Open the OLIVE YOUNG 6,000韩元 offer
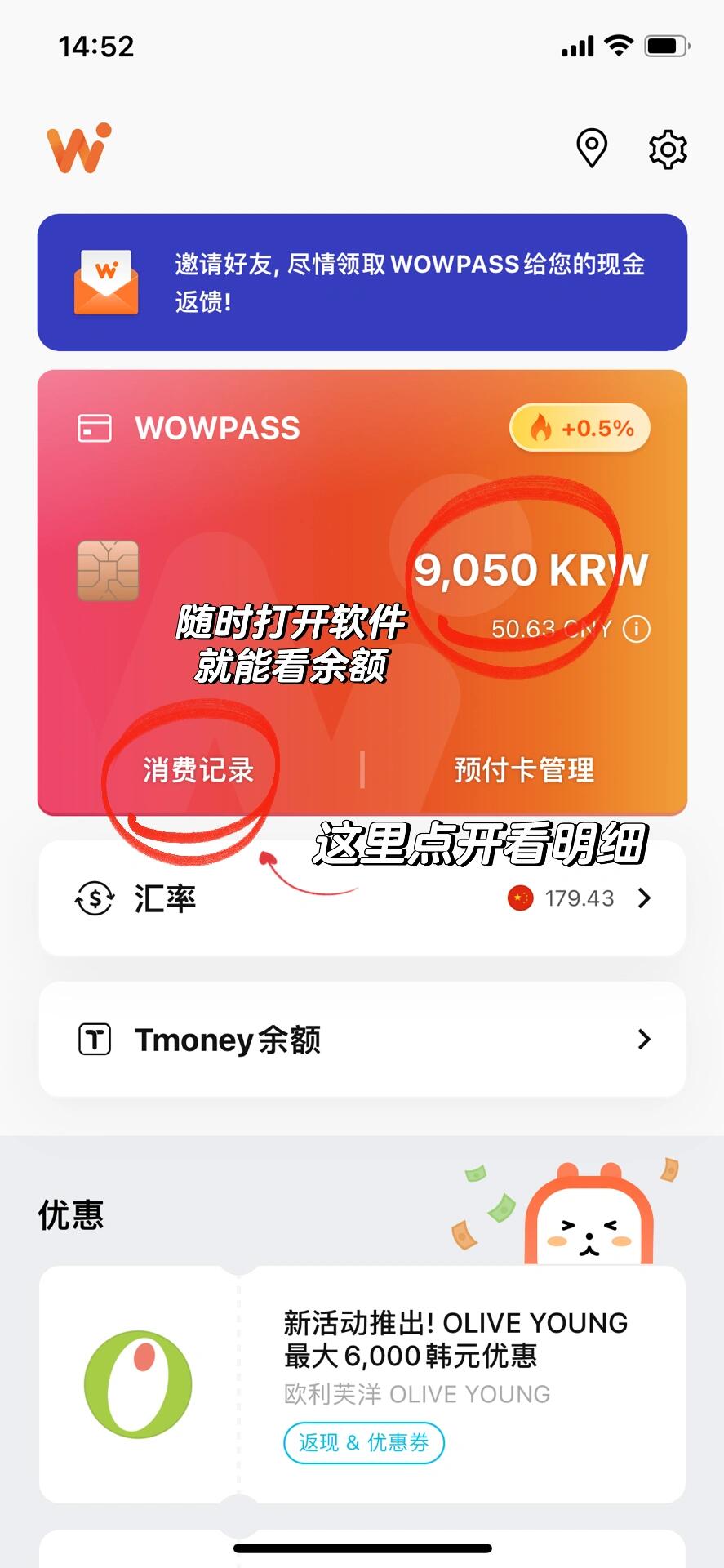This screenshot has height=1568, width=724. 454,1339
